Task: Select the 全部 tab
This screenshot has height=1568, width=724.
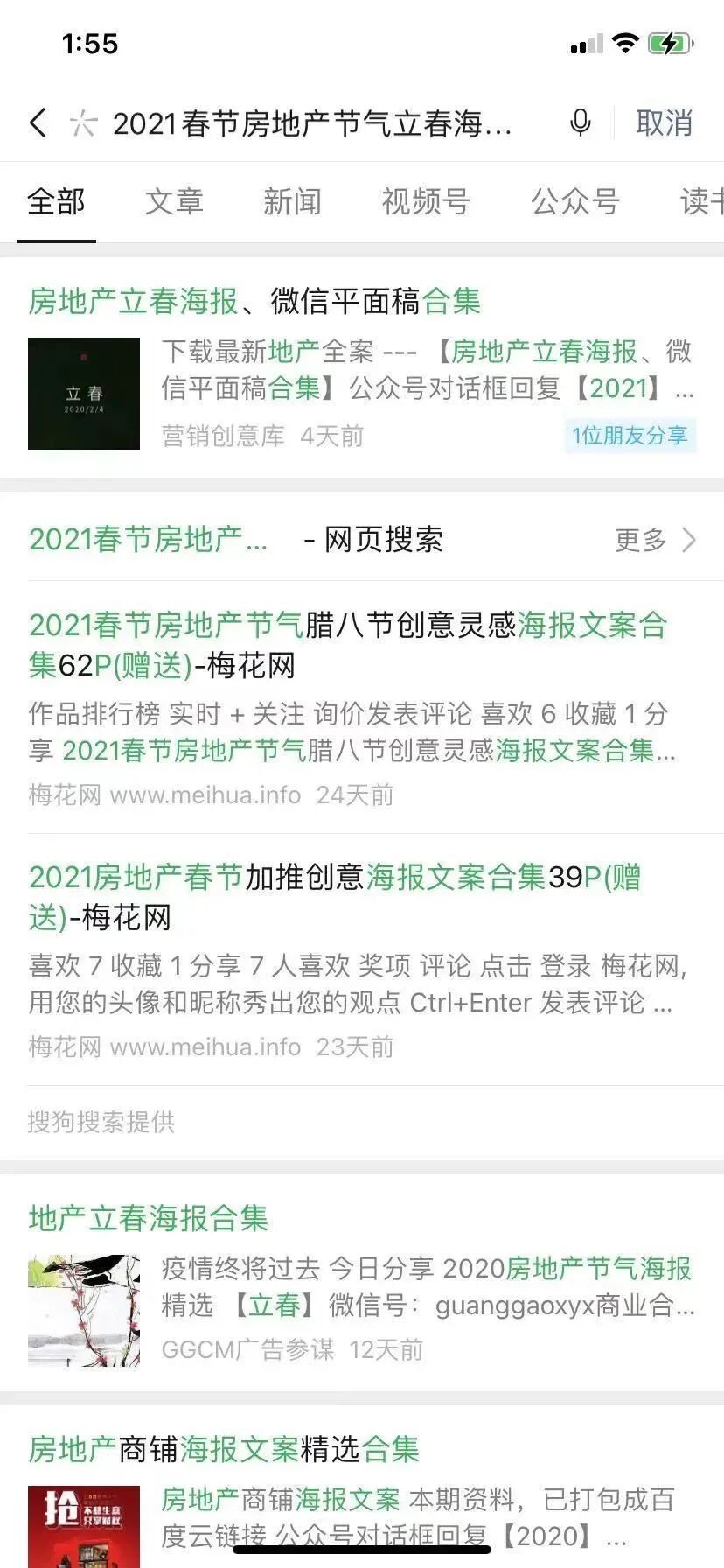Action: pos(56,202)
